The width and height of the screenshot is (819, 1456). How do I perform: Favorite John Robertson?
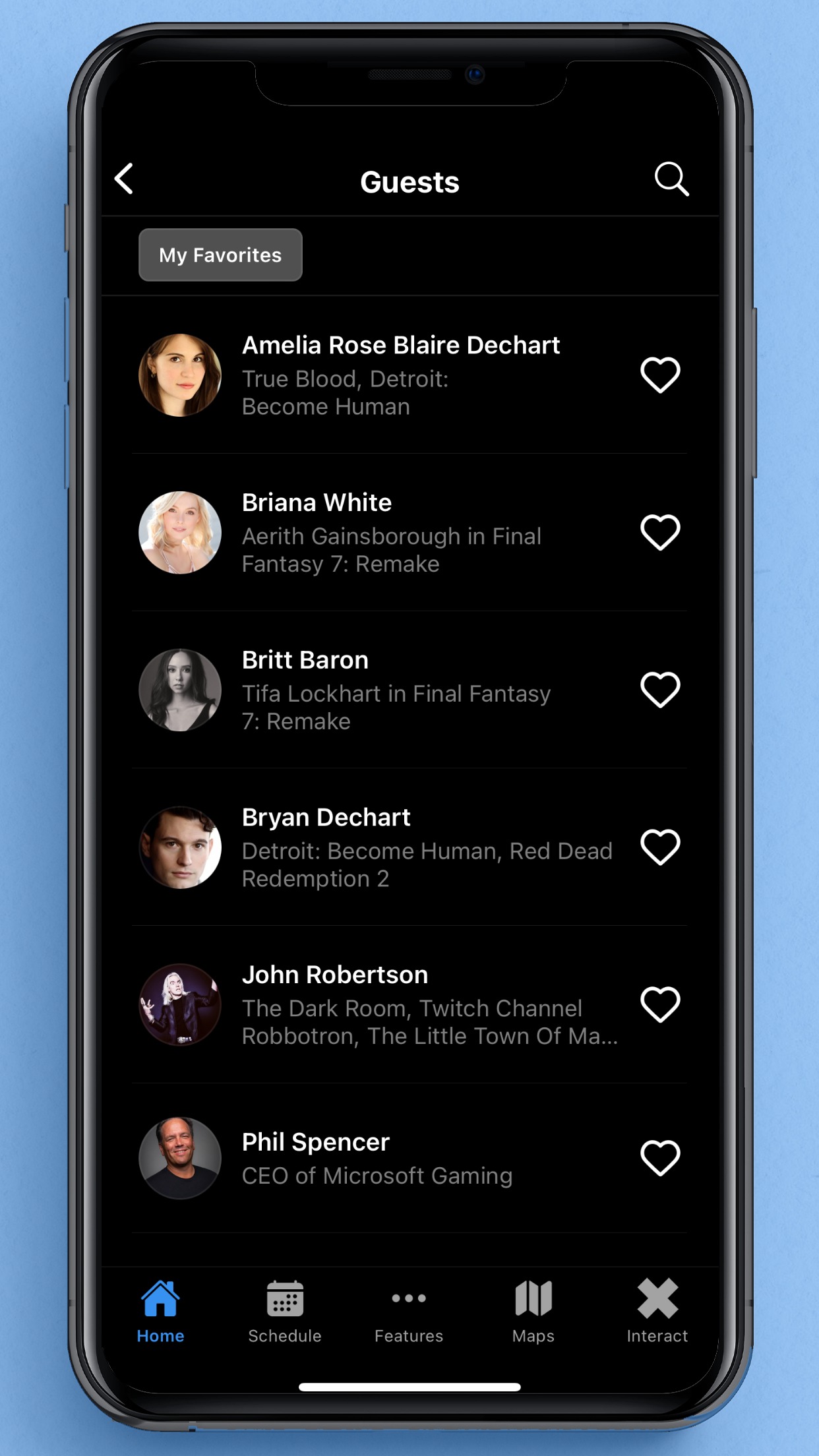[x=660, y=1004]
